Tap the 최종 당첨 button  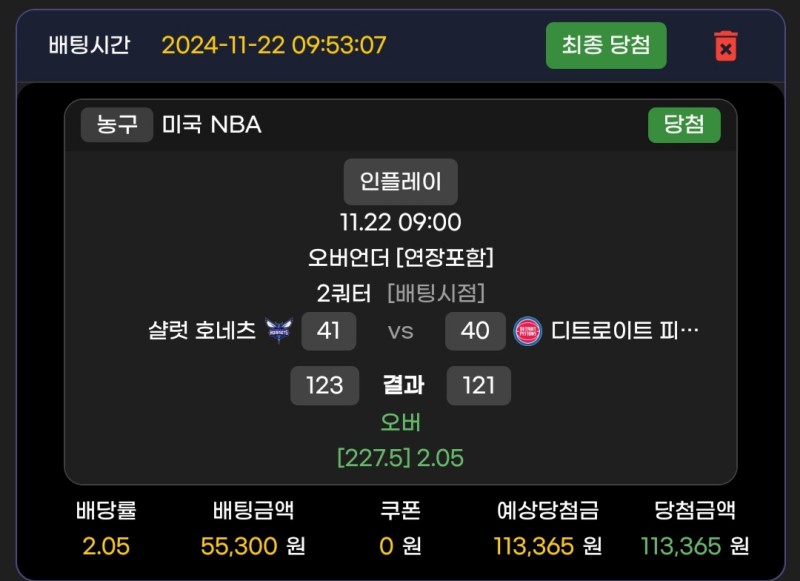pos(606,45)
